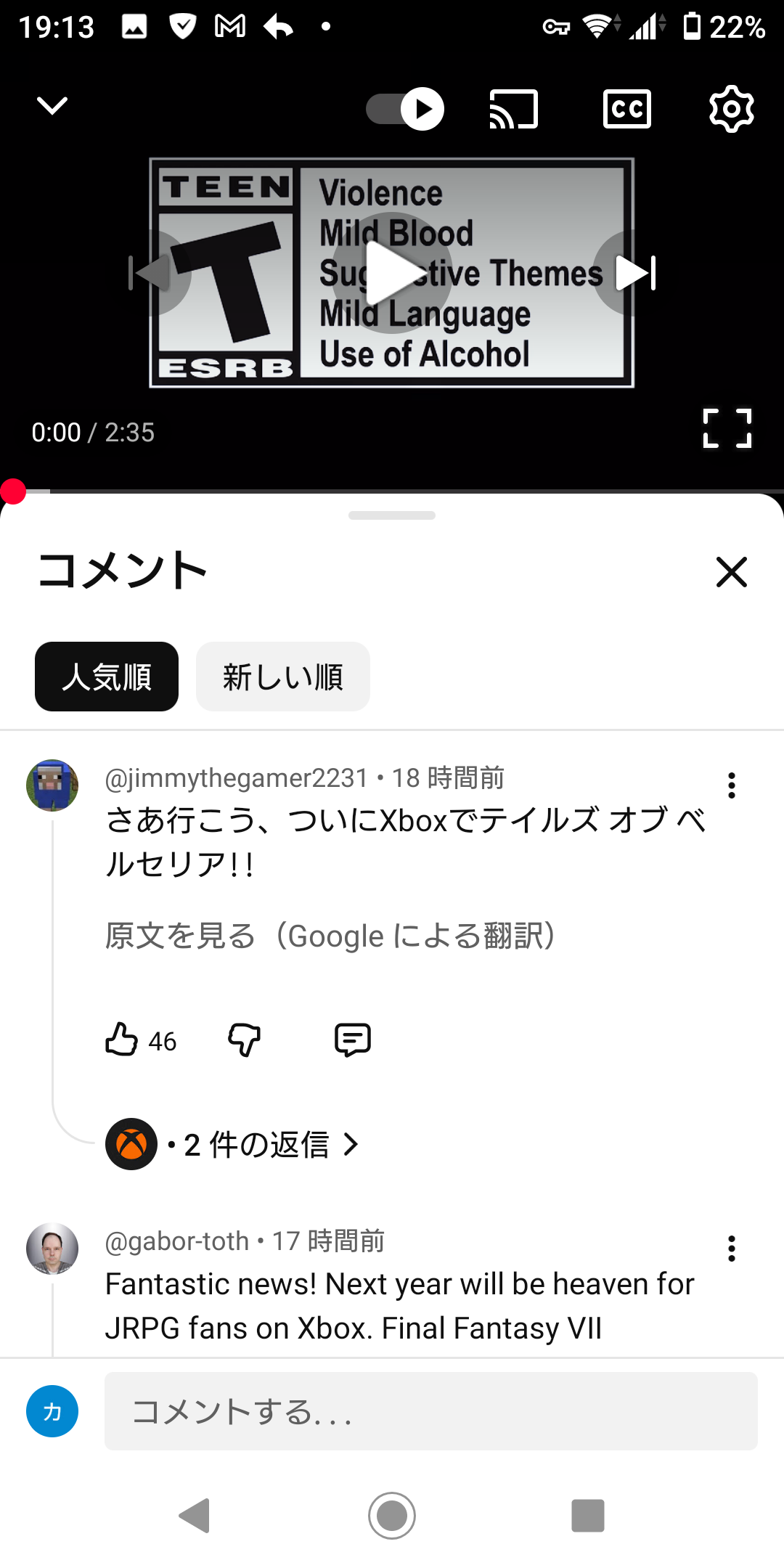This screenshot has width=784, height=1568.
Task: Open video settings gear
Action: click(731, 109)
